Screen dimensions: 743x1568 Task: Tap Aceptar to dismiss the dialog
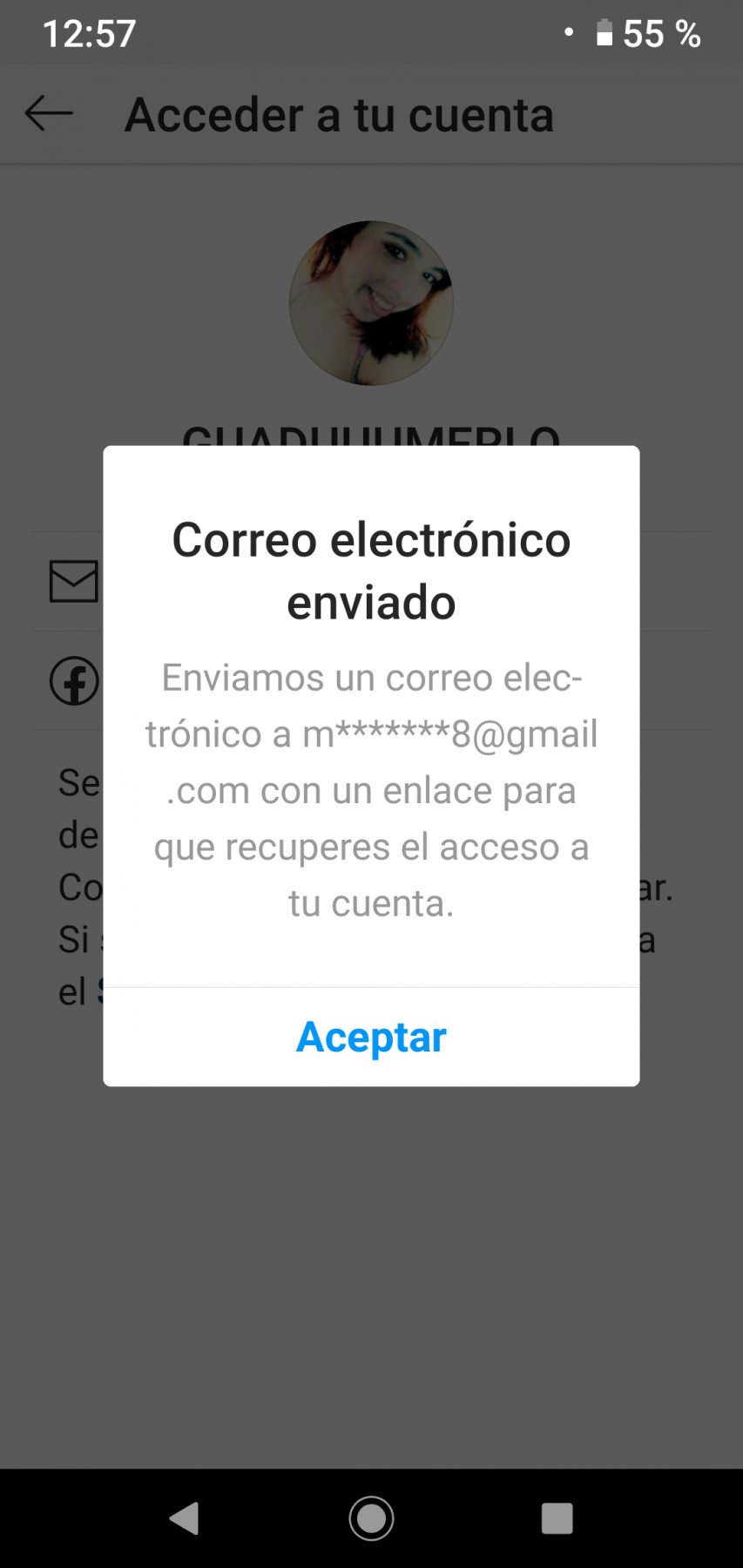tap(371, 1037)
